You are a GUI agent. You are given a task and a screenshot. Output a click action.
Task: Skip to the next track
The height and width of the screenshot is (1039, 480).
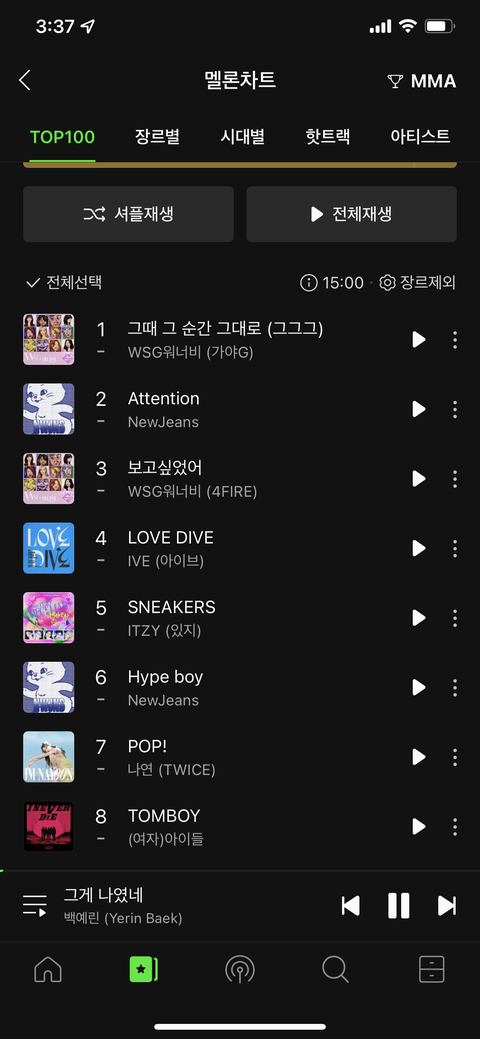click(447, 905)
